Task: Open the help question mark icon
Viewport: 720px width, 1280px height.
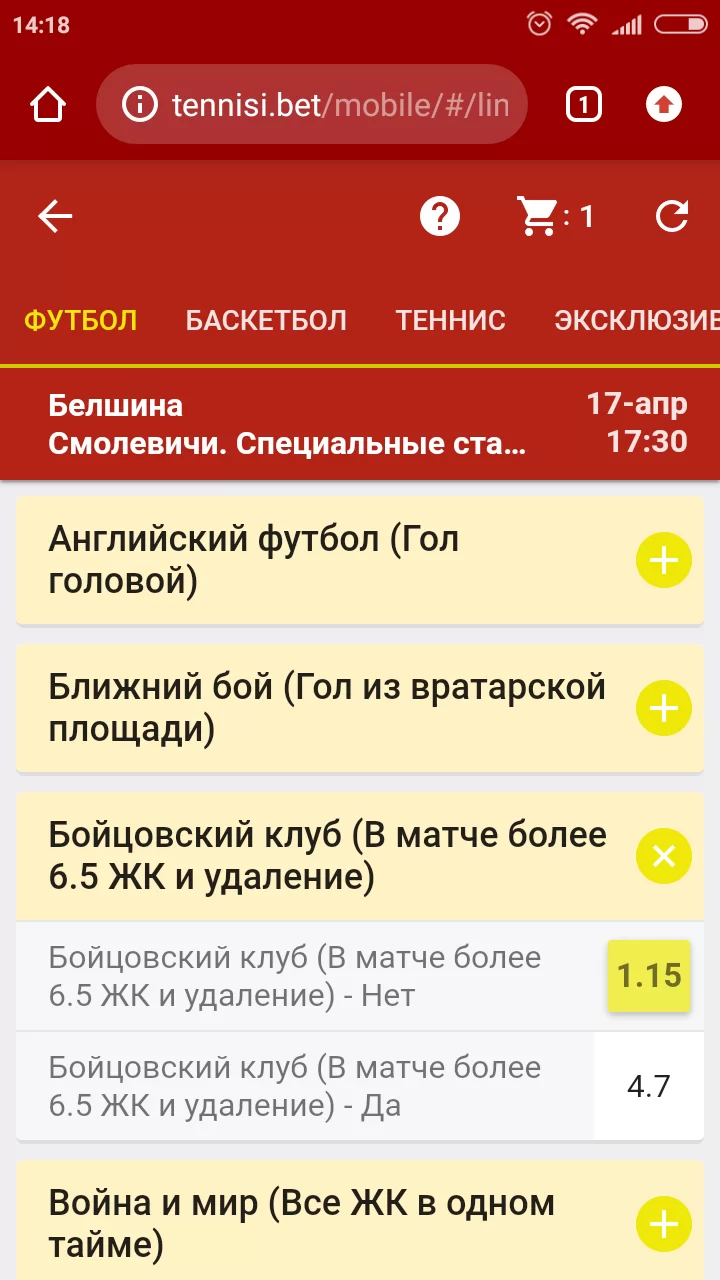Action: pos(439,216)
